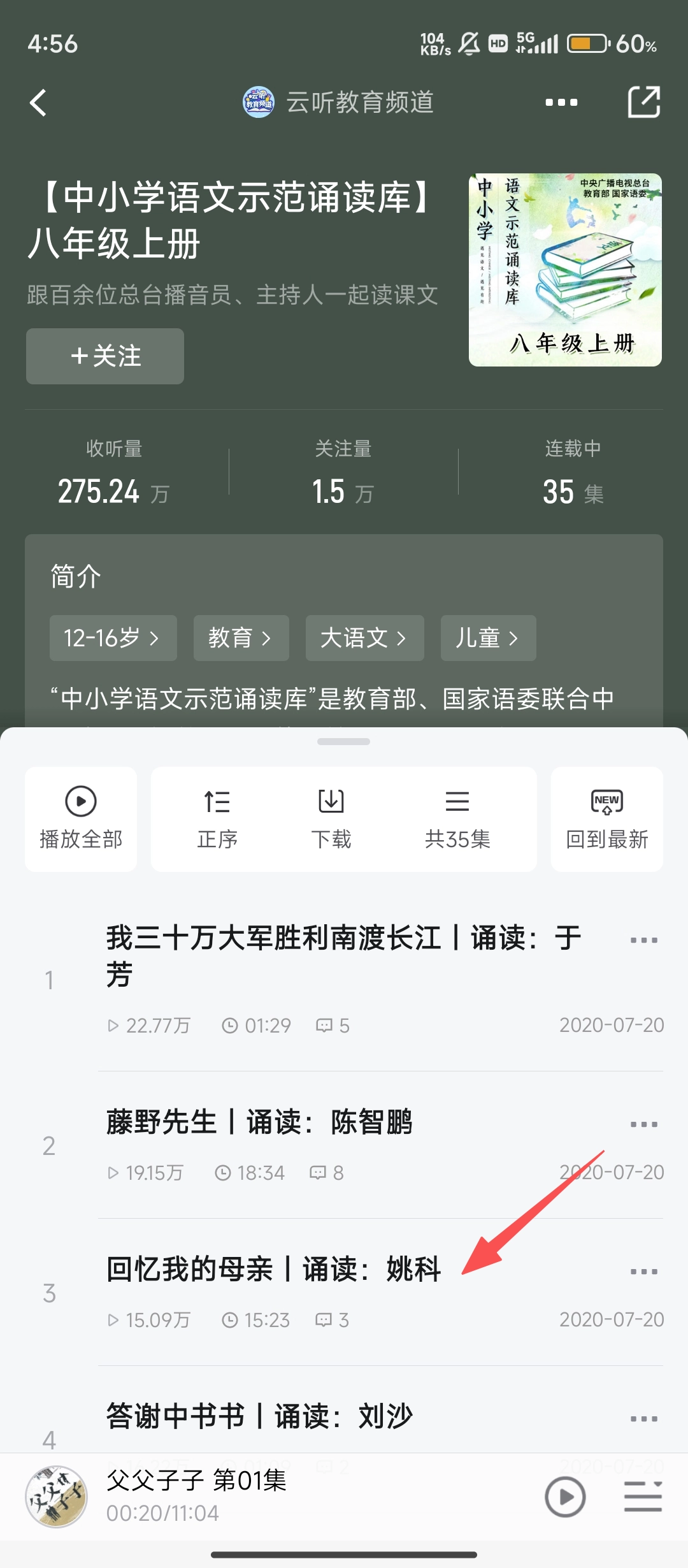
Task: Open the top bar three-dot menu
Action: [x=561, y=103]
